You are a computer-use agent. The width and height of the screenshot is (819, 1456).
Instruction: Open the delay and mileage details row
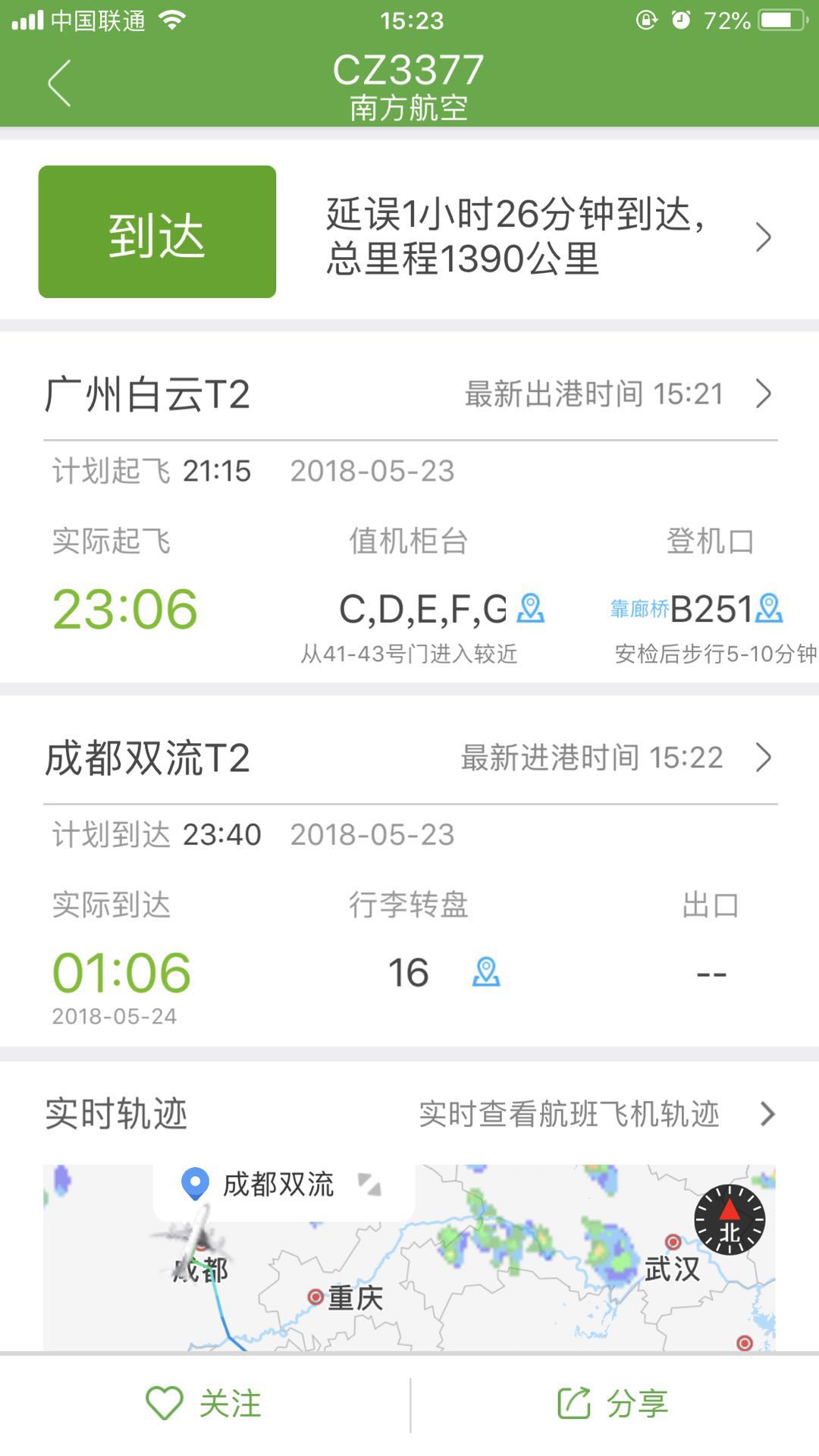(x=548, y=237)
